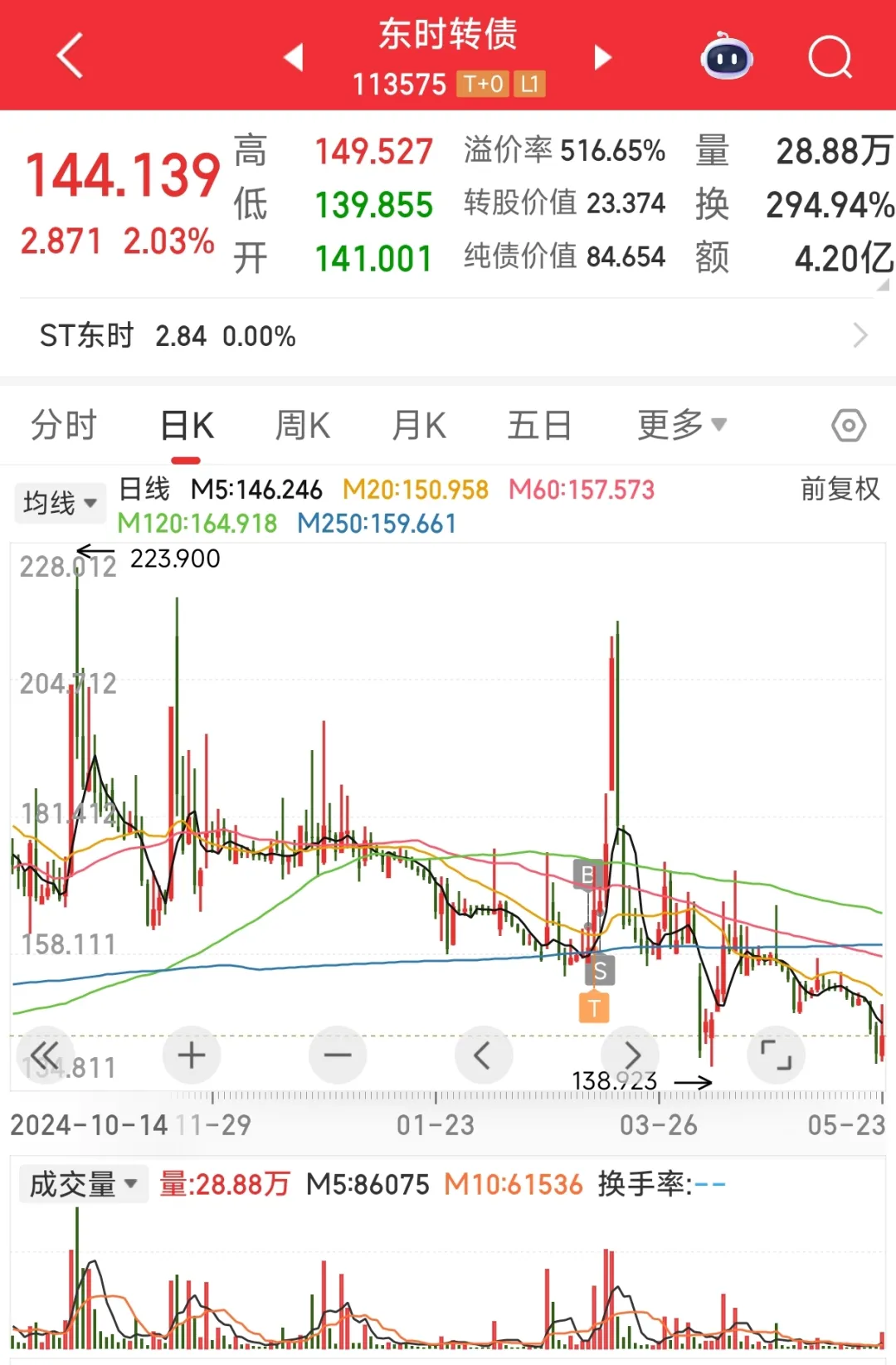
Task: Zoom in the chart with plus button
Action: [x=192, y=1055]
